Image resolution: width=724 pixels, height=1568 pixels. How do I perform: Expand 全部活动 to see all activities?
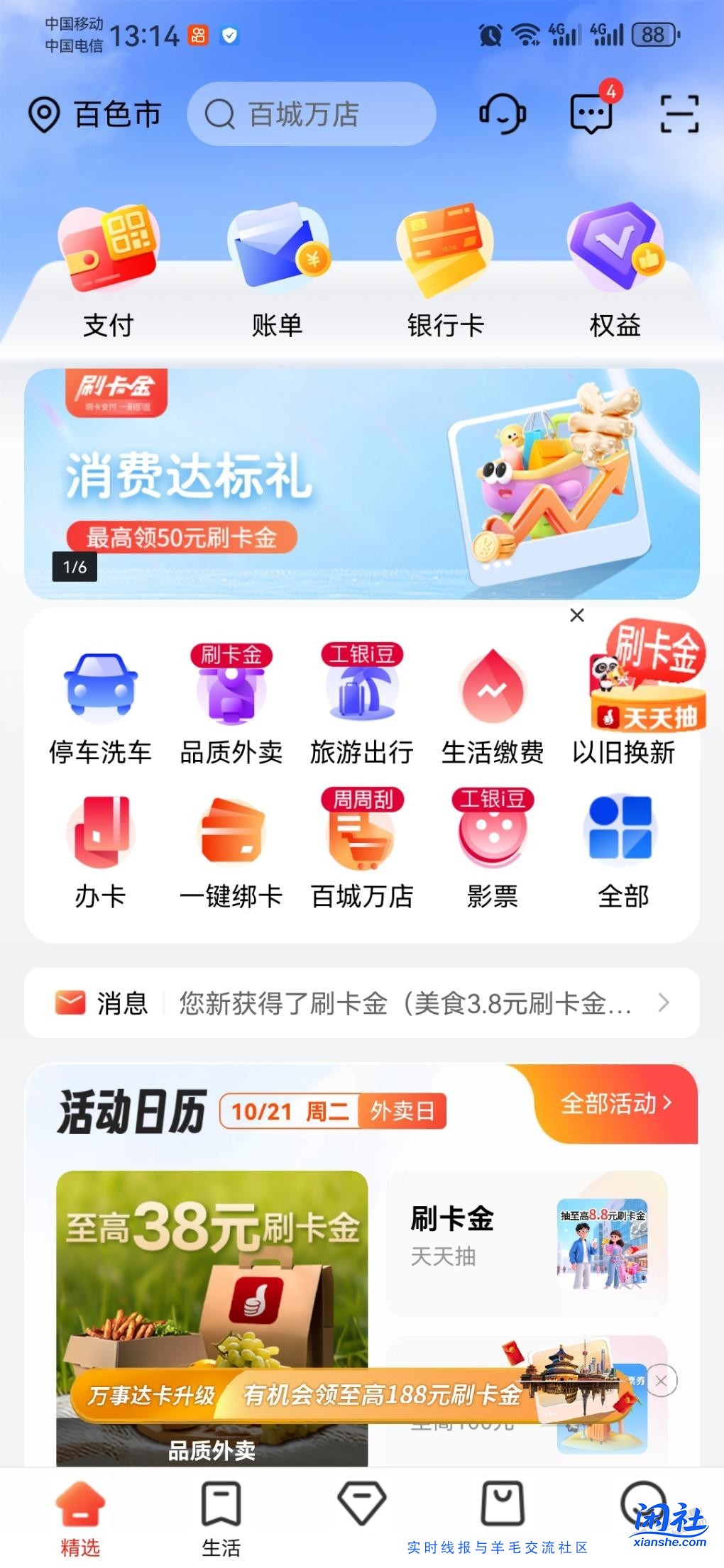616,1105
